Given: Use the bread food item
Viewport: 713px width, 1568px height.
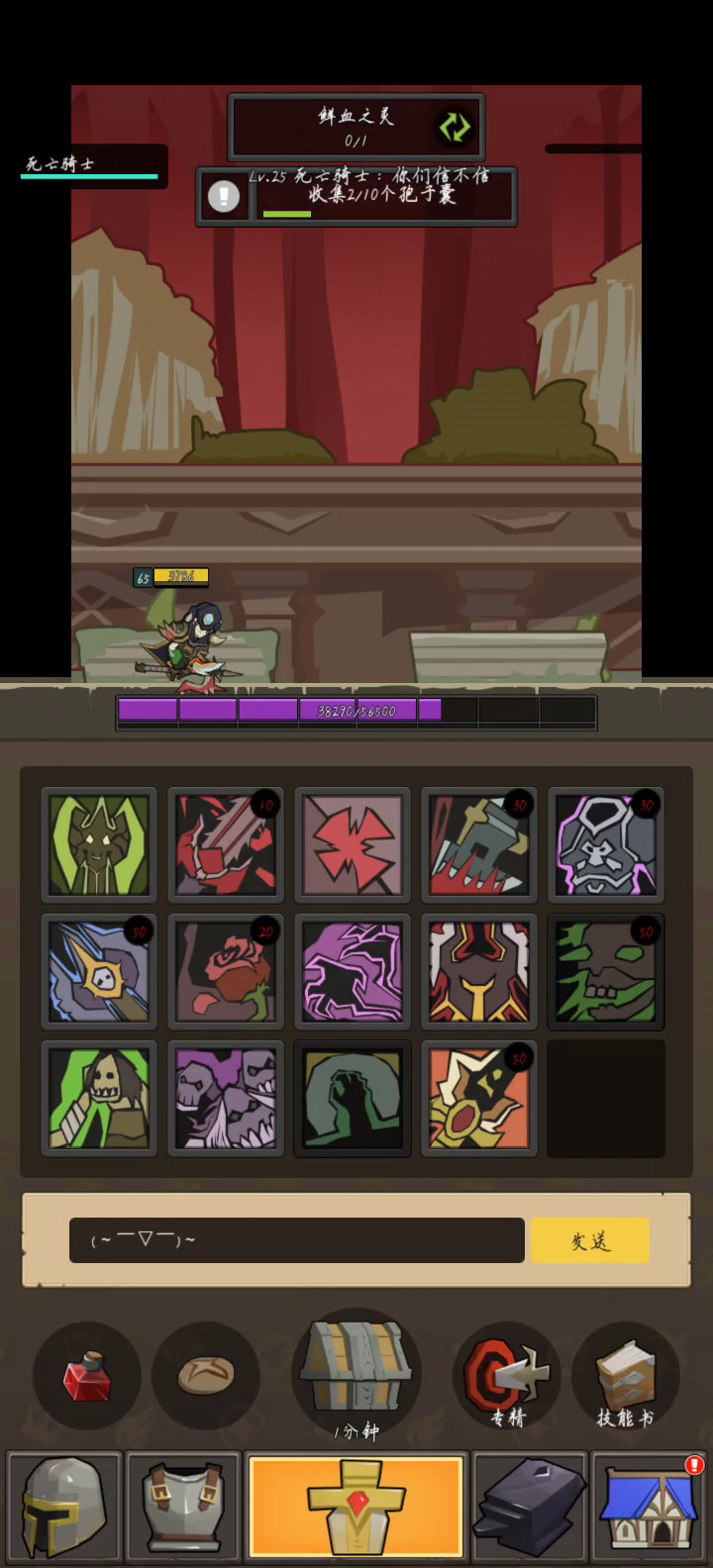Looking at the screenshot, I should coord(206,1376).
